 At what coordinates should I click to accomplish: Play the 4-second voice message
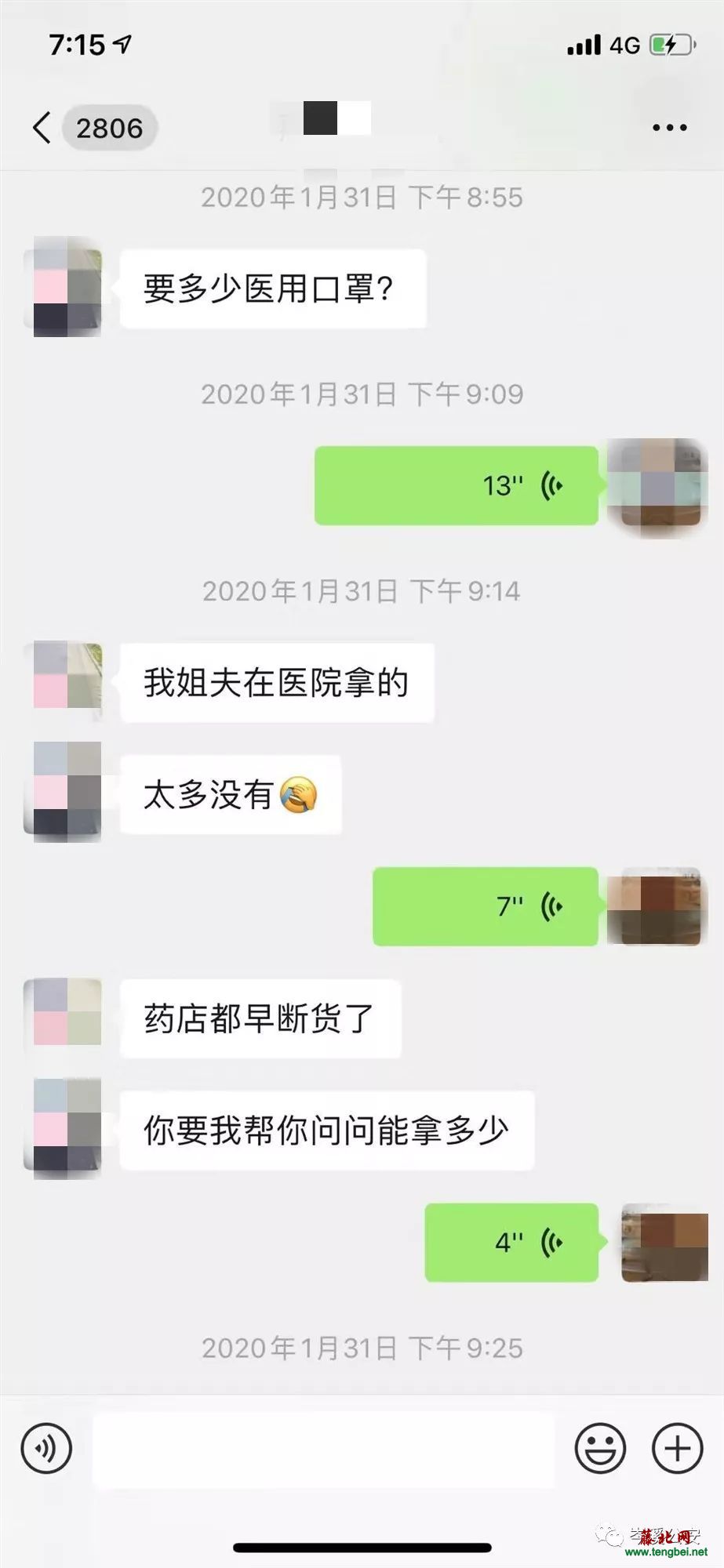click(511, 1242)
